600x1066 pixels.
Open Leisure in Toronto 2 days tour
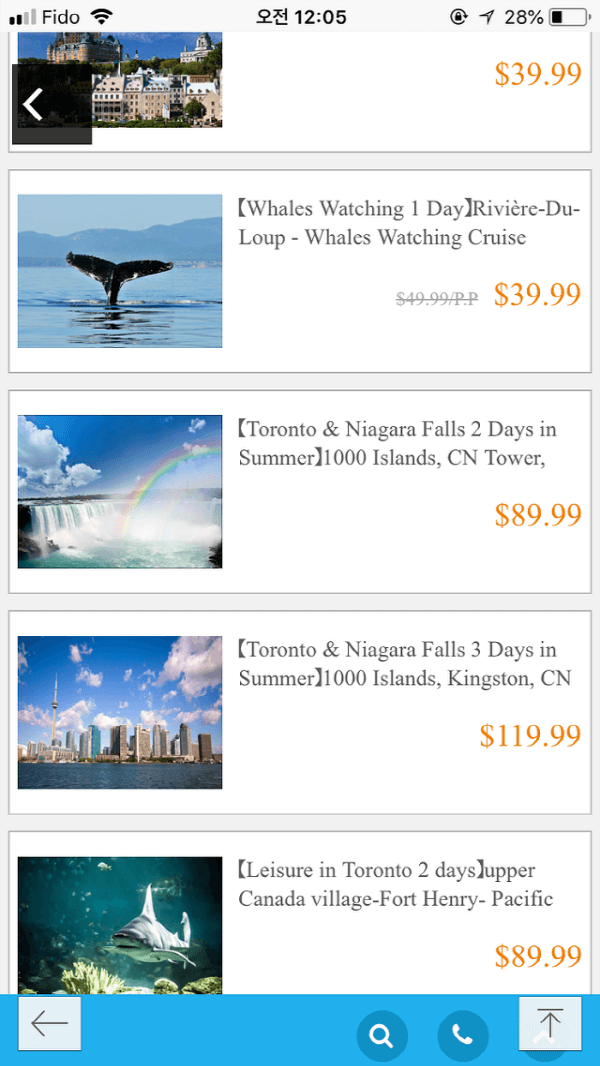[395, 885]
